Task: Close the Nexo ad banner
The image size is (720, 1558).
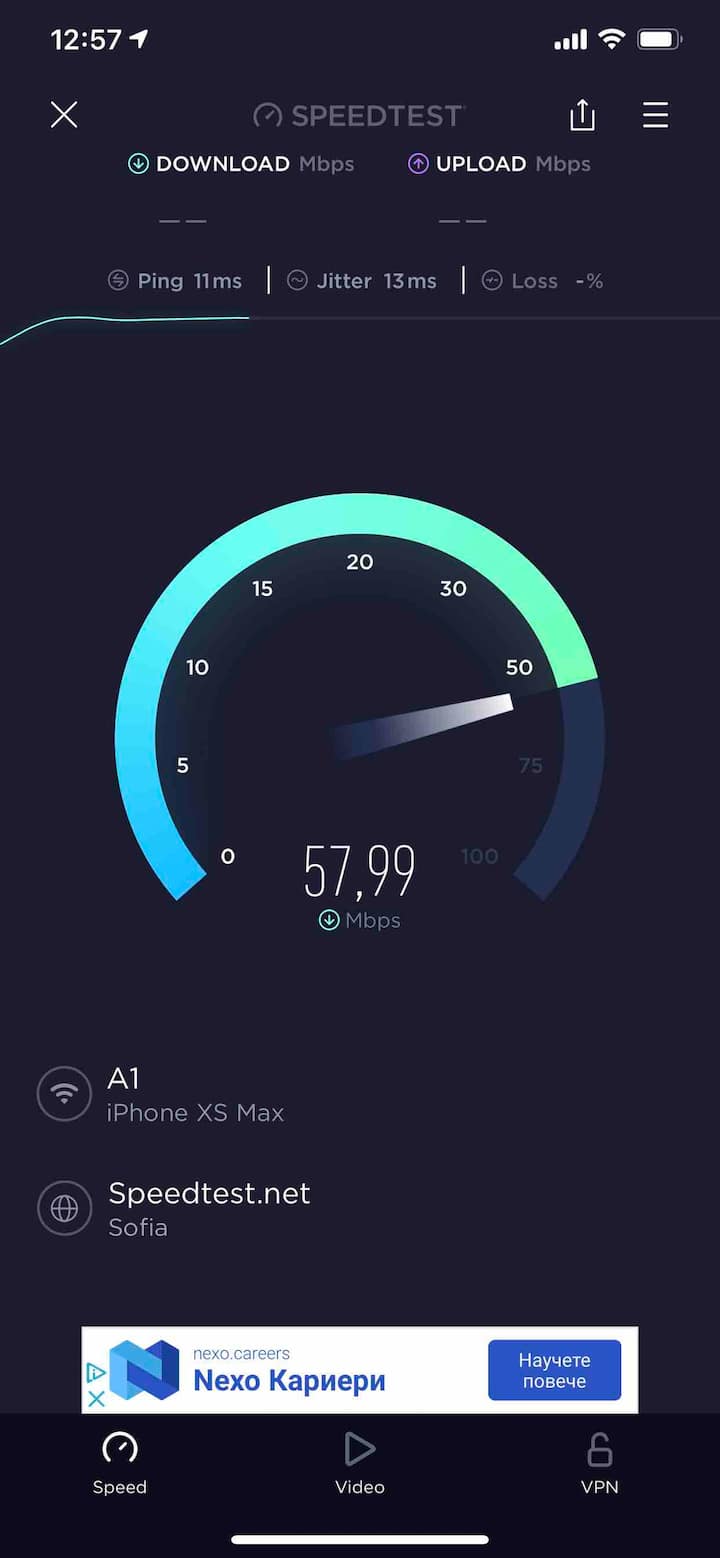Action: [x=96, y=1399]
